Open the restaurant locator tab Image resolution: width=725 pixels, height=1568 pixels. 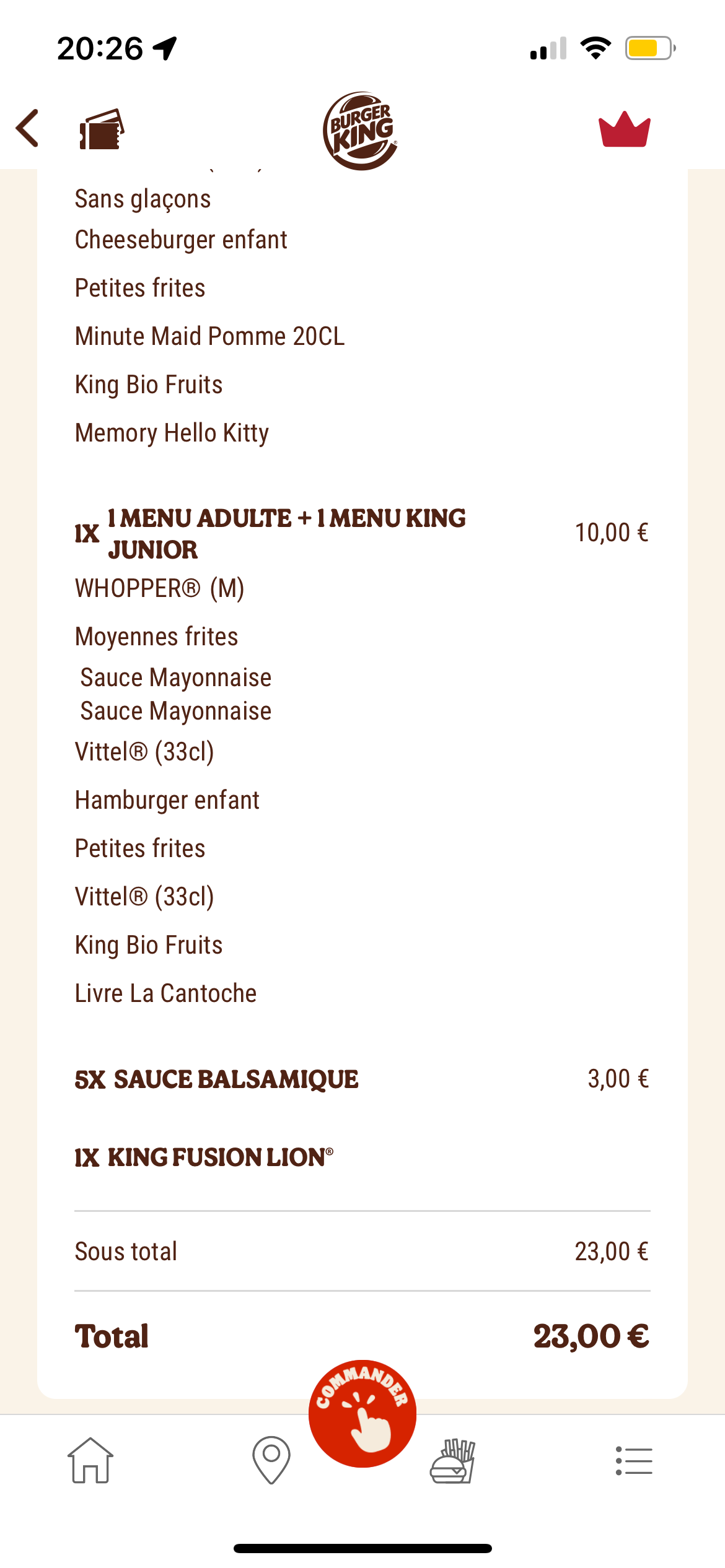tap(271, 1460)
